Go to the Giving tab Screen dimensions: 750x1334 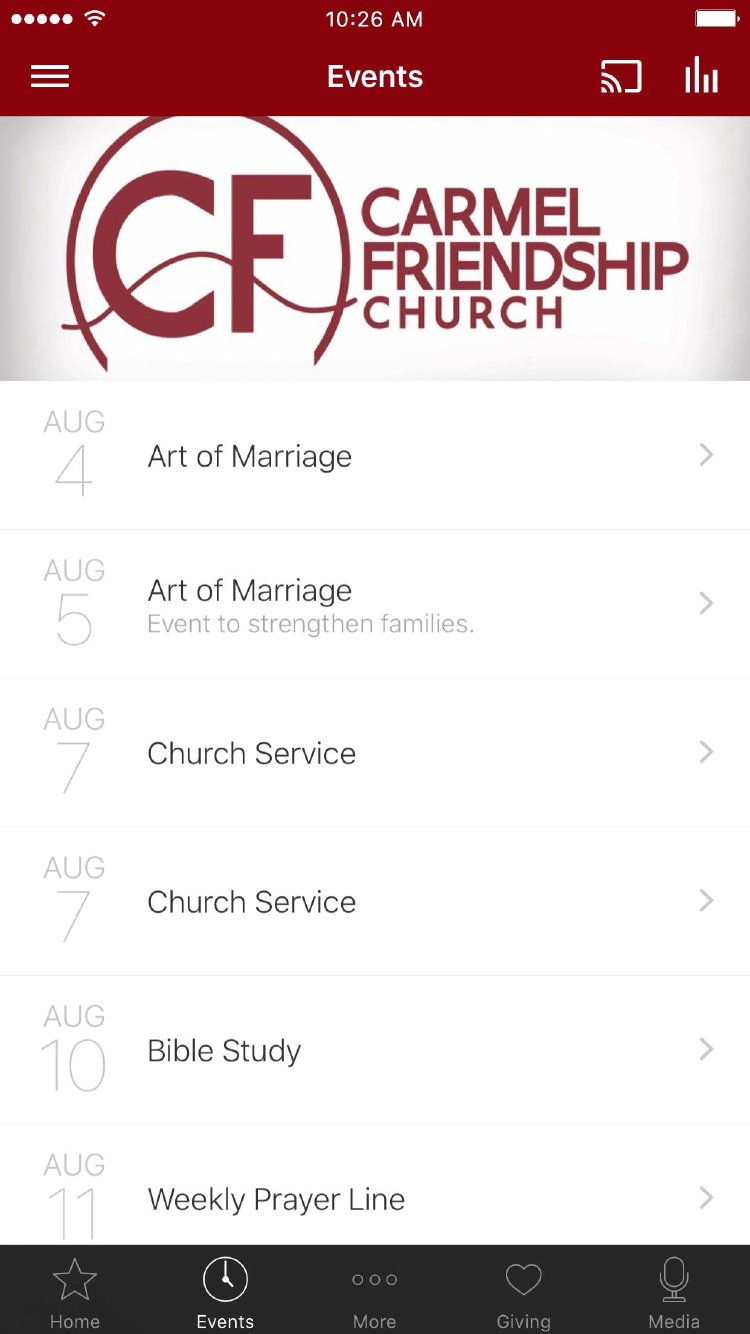(x=523, y=1292)
